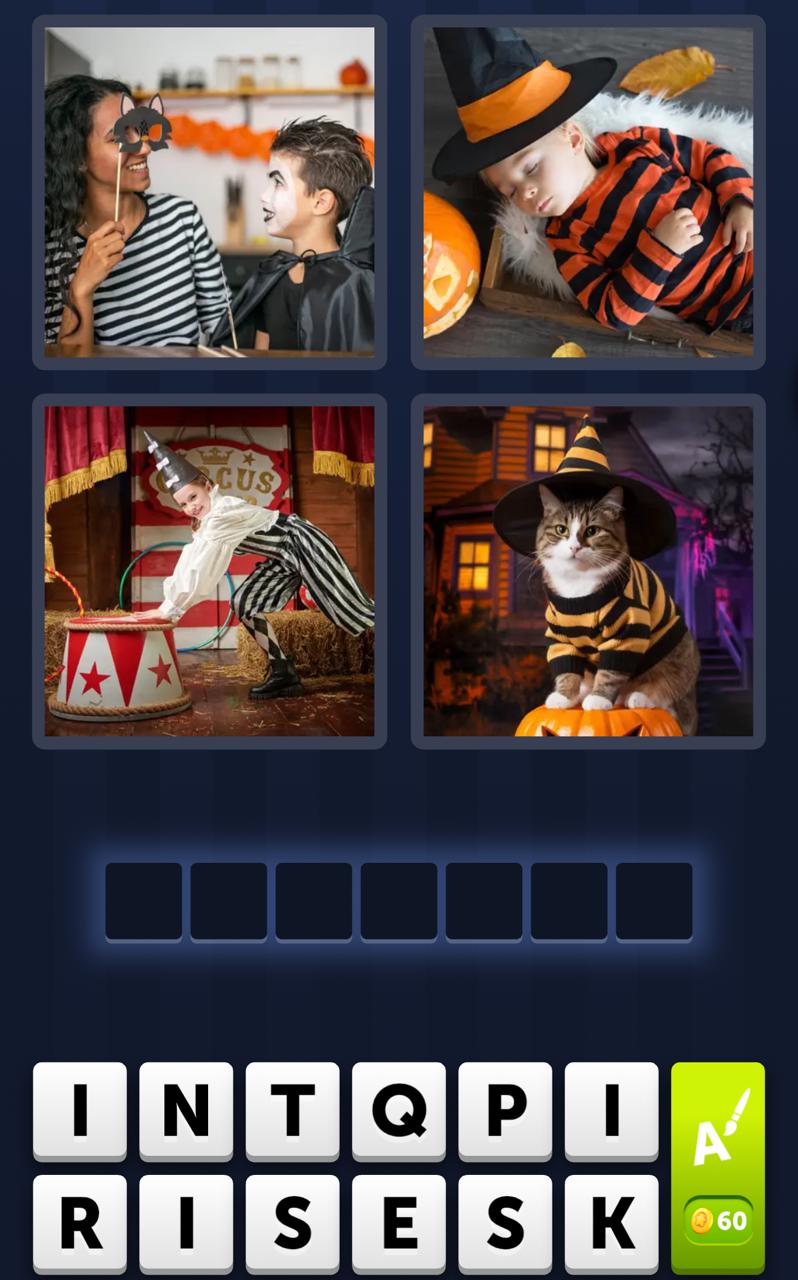Open the circus performer picture
Screen dimensions: 798x1280
[x=209, y=571]
